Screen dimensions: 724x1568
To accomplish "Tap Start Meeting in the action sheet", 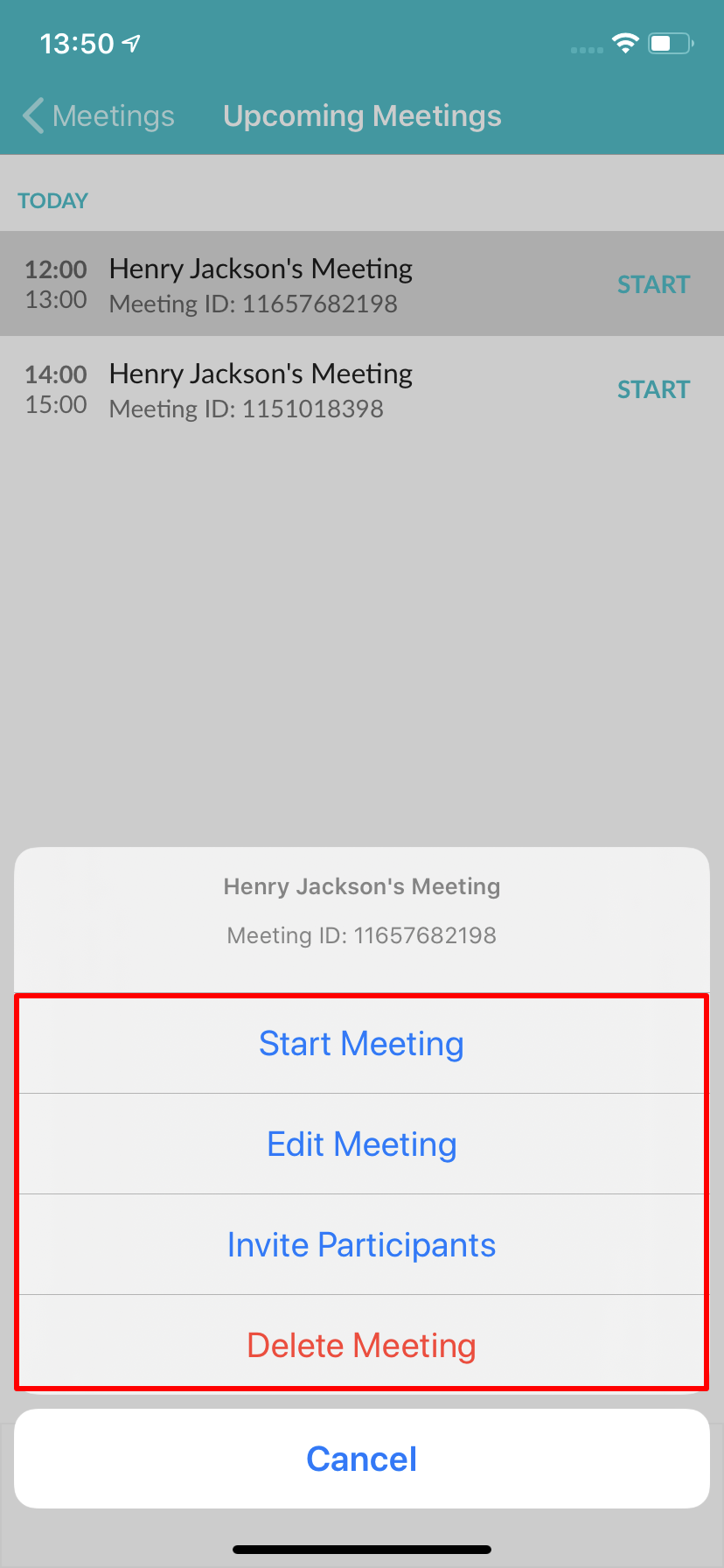I will pos(361,1043).
